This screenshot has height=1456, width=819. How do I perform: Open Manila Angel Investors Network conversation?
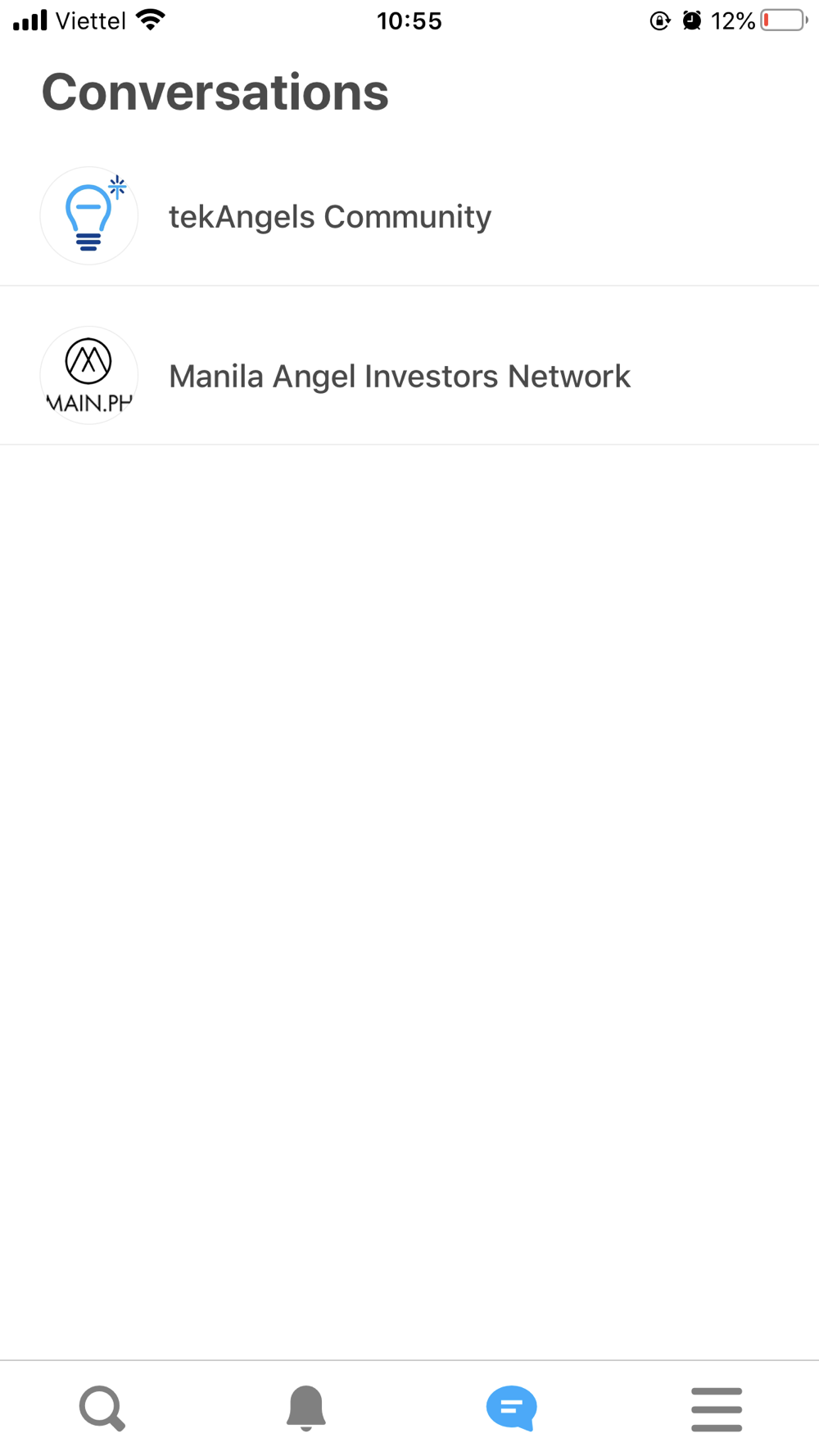(x=409, y=375)
